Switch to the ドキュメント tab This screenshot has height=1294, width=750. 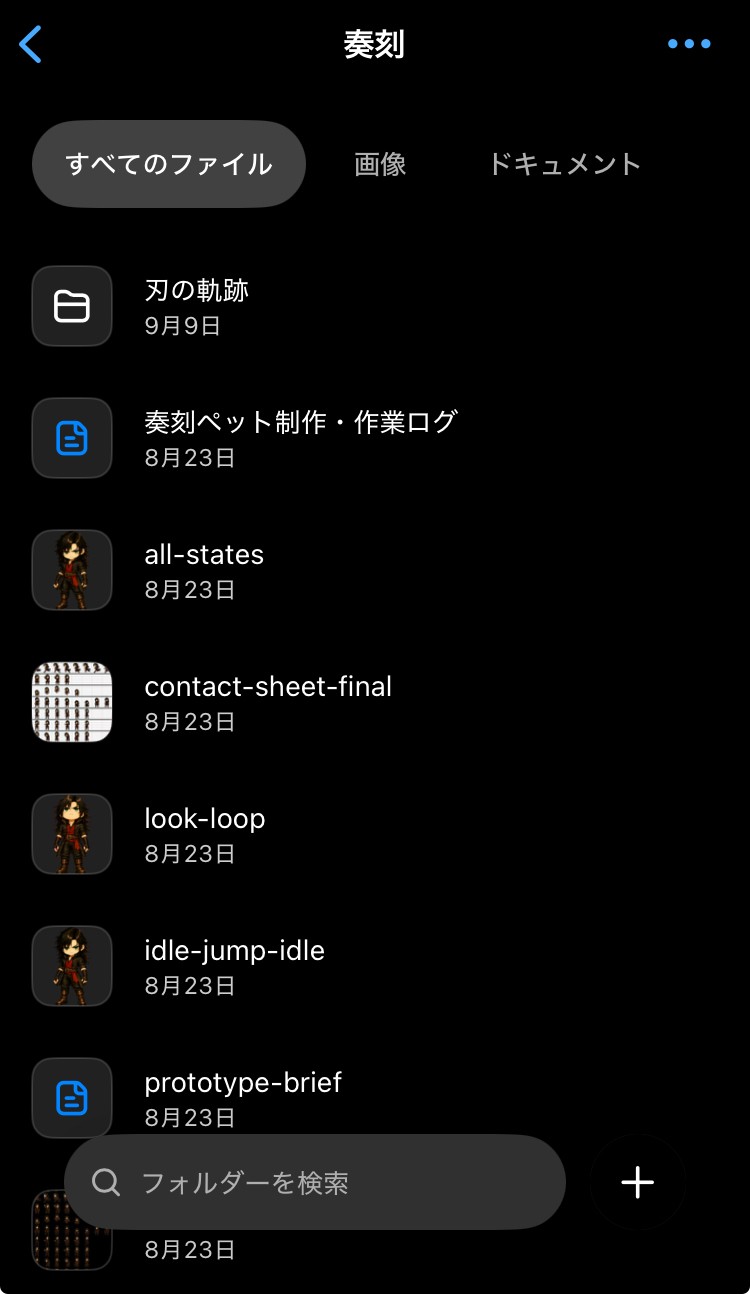[x=564, y=164]
